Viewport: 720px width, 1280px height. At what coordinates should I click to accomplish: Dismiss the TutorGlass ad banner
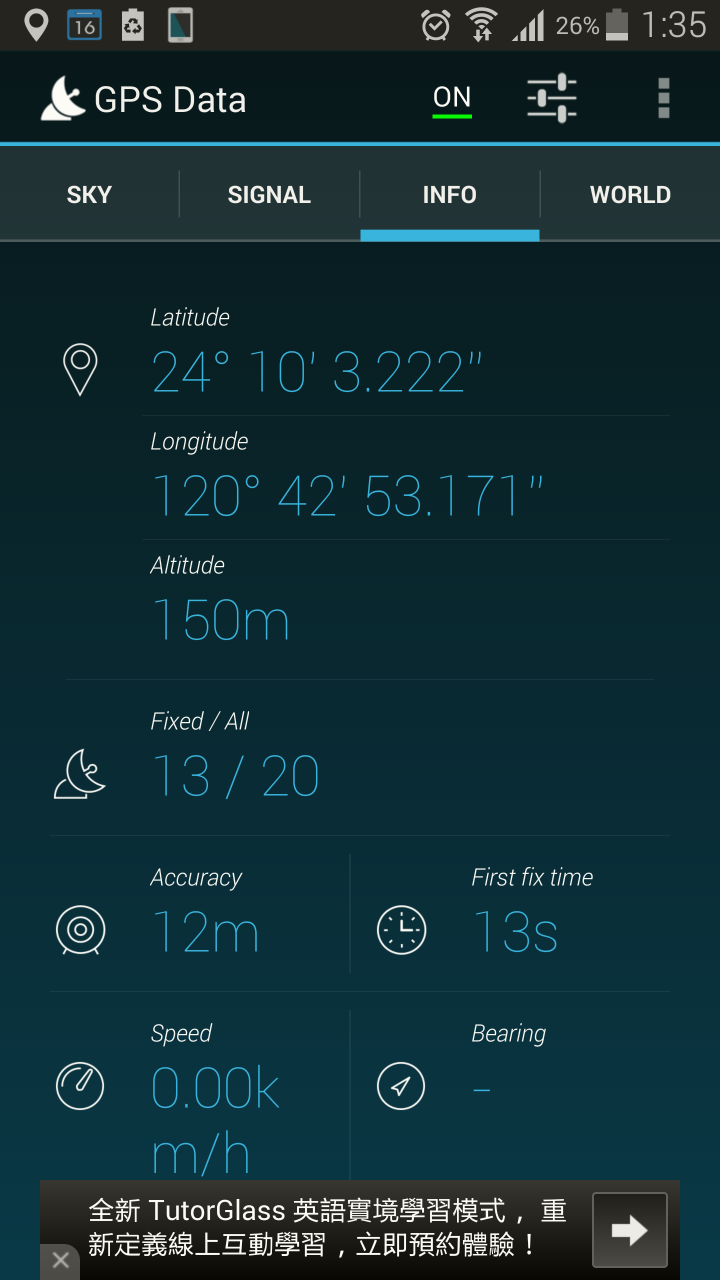point(60,1261)
